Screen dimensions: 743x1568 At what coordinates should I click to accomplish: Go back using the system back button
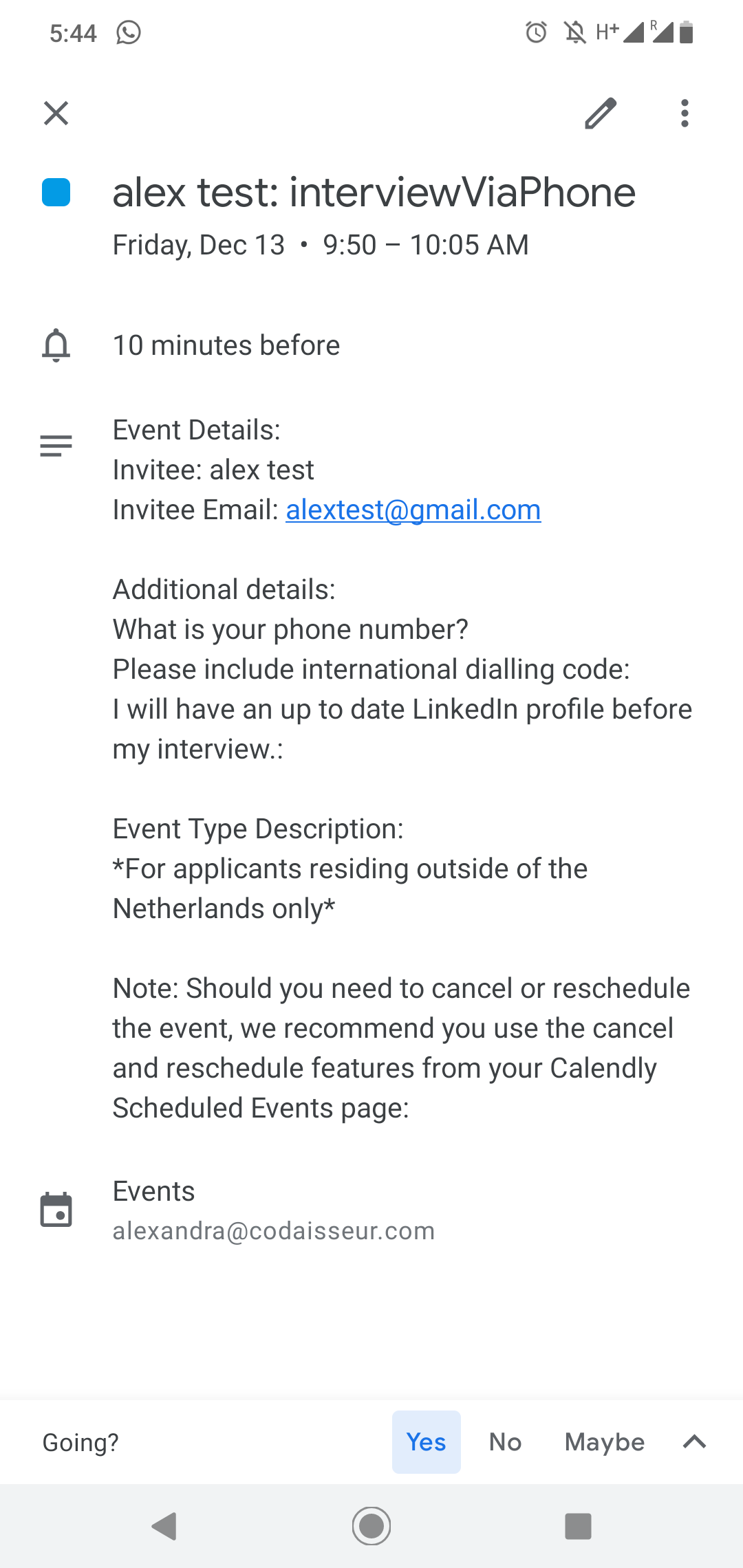pos(164,1526)
